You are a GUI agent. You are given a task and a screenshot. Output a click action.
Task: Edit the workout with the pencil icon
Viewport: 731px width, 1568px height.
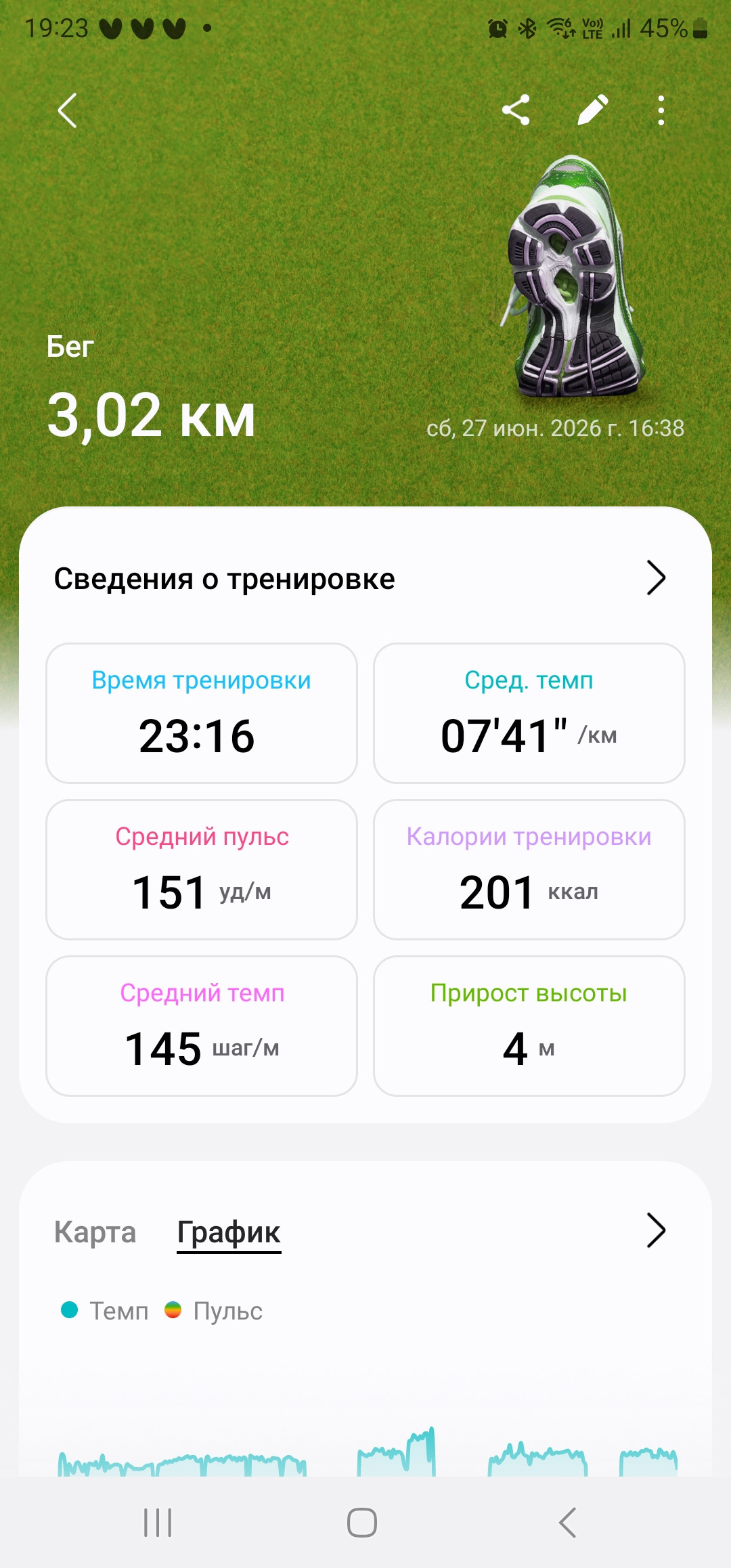click(592, 110)
